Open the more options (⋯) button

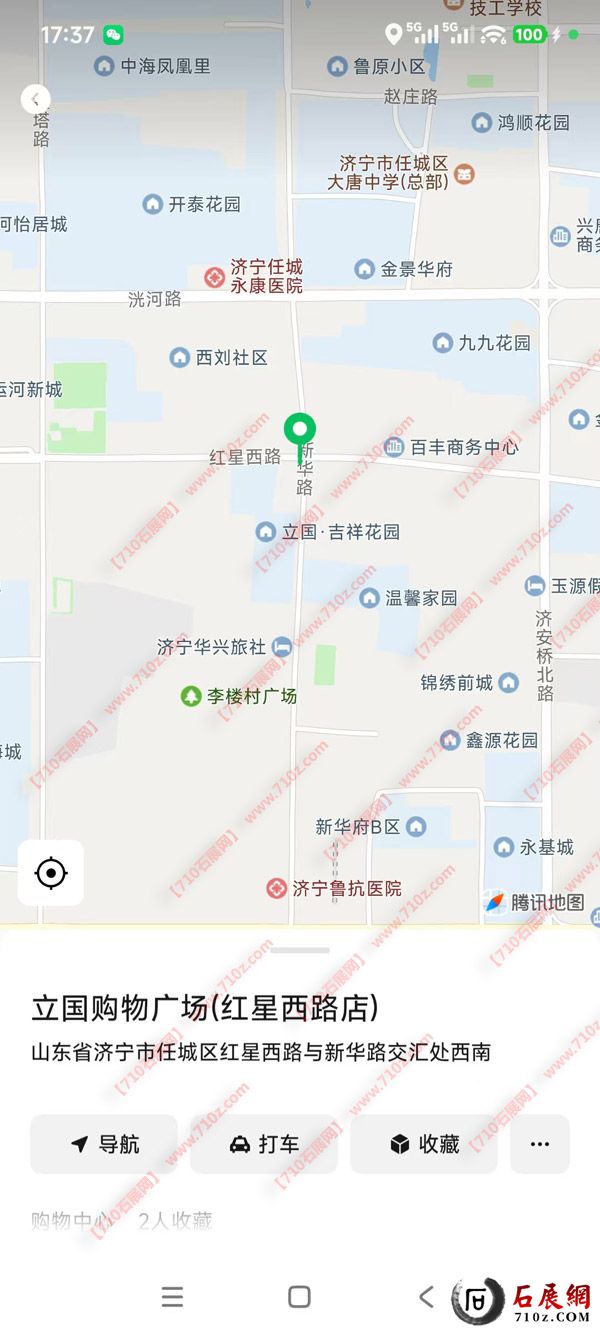[x=540, y=1144]
